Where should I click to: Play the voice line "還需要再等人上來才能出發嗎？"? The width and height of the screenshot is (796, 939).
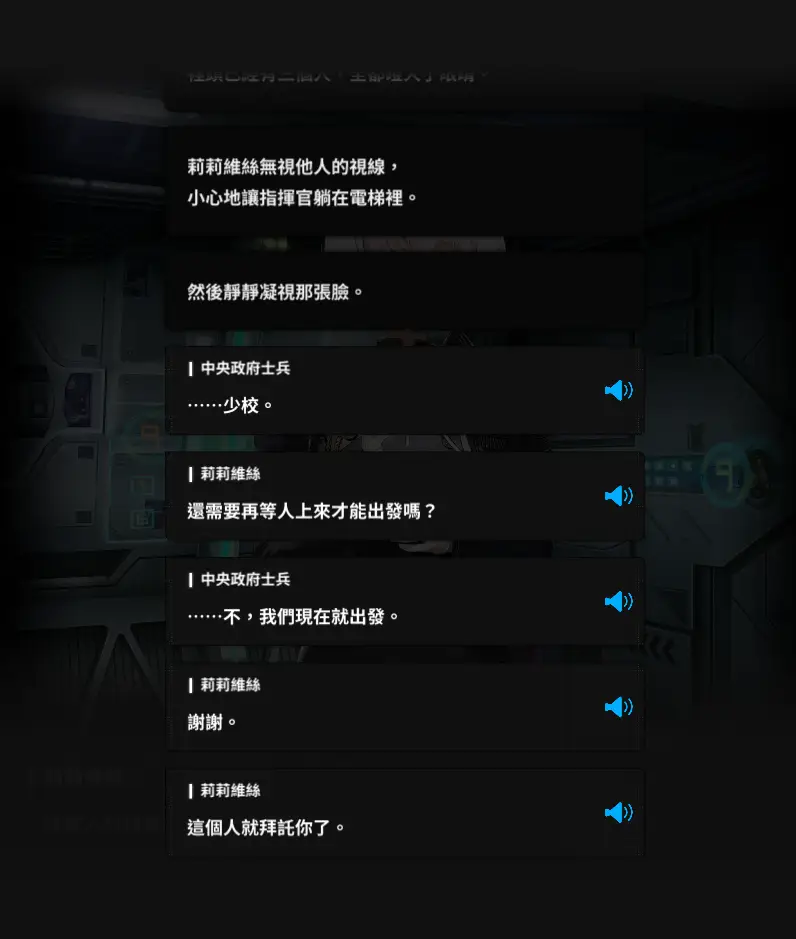[x=618, y=496]
